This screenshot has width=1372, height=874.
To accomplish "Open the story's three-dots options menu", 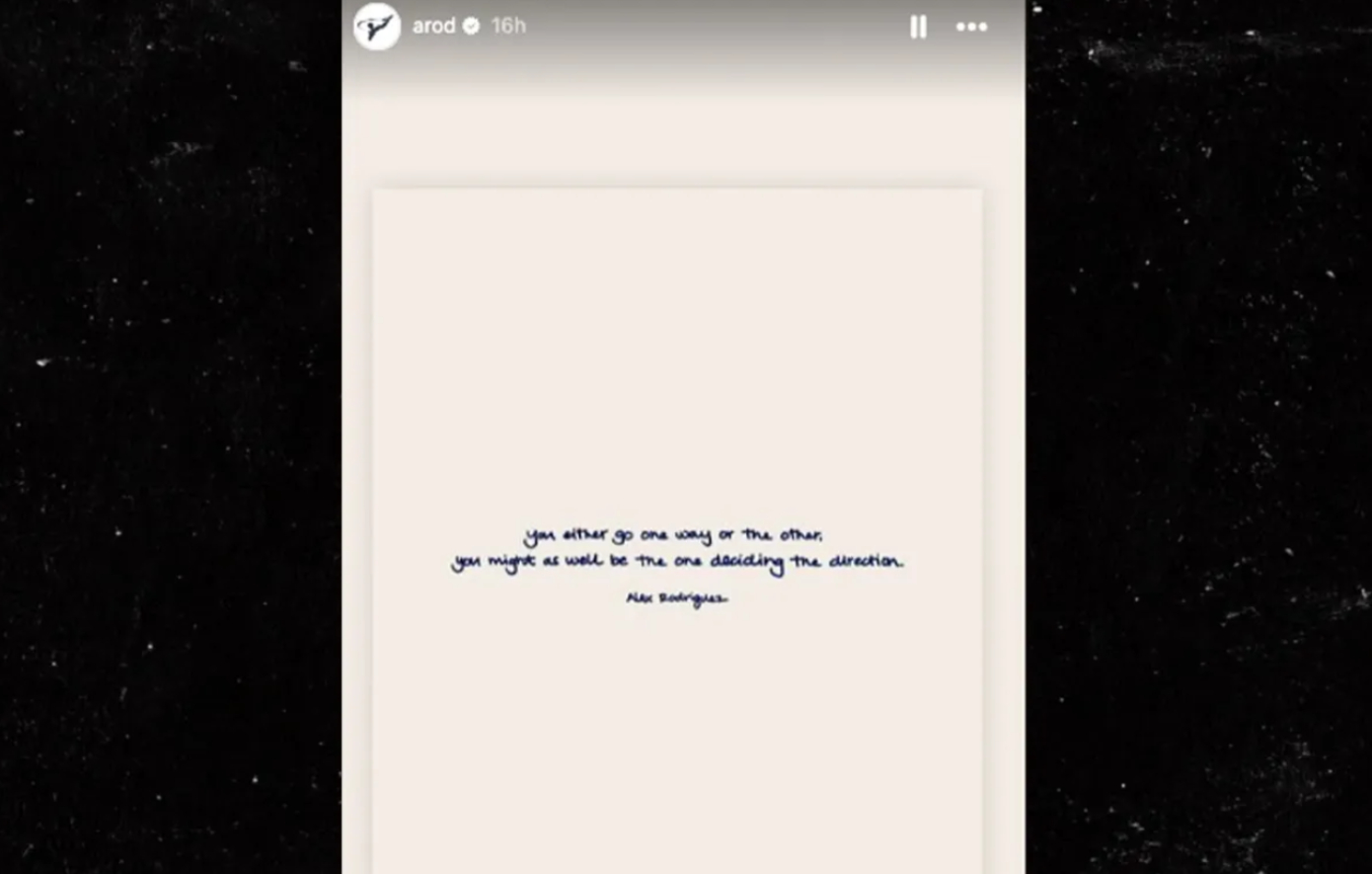I will (x=971, y=27).
